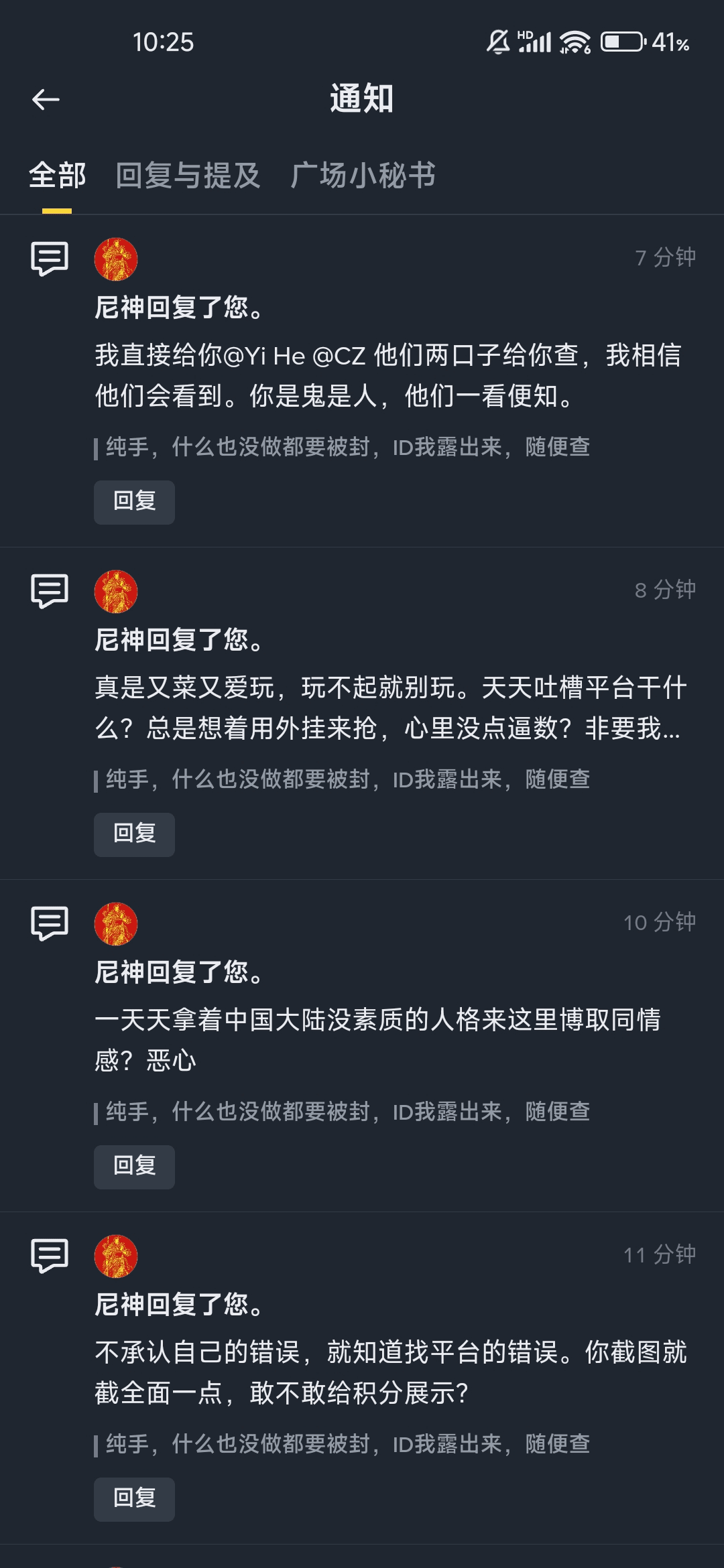Viewport: 724px width, 1568px height.
Task: Reply to the 10 分钟 notification
Action: pyautogui.click(x=134, y=1166)
